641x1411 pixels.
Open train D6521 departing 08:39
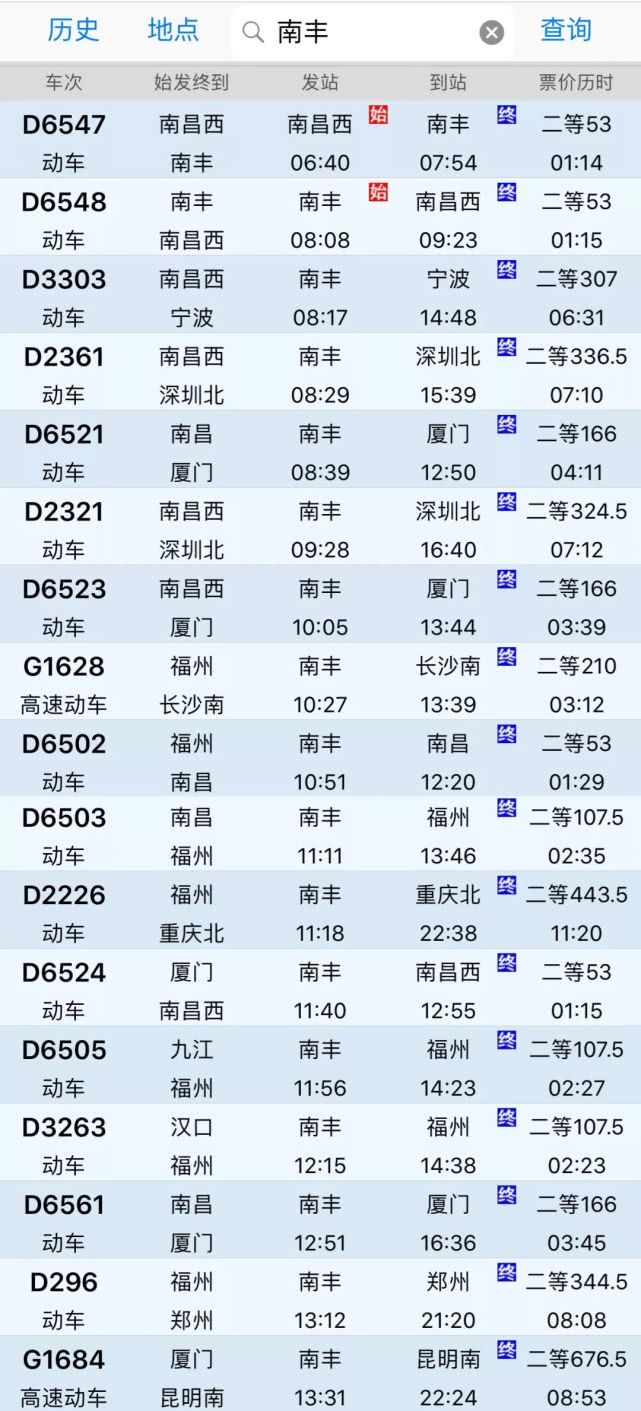click(320, 449)
